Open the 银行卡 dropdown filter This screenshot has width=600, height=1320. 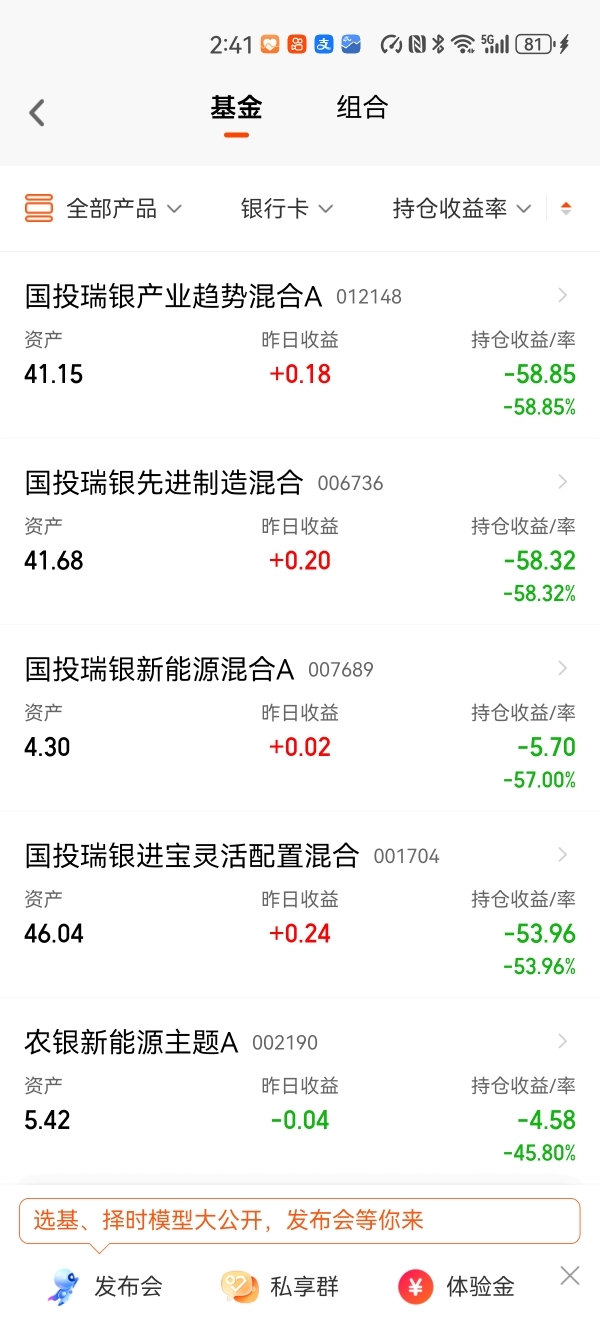coord(287,208)
